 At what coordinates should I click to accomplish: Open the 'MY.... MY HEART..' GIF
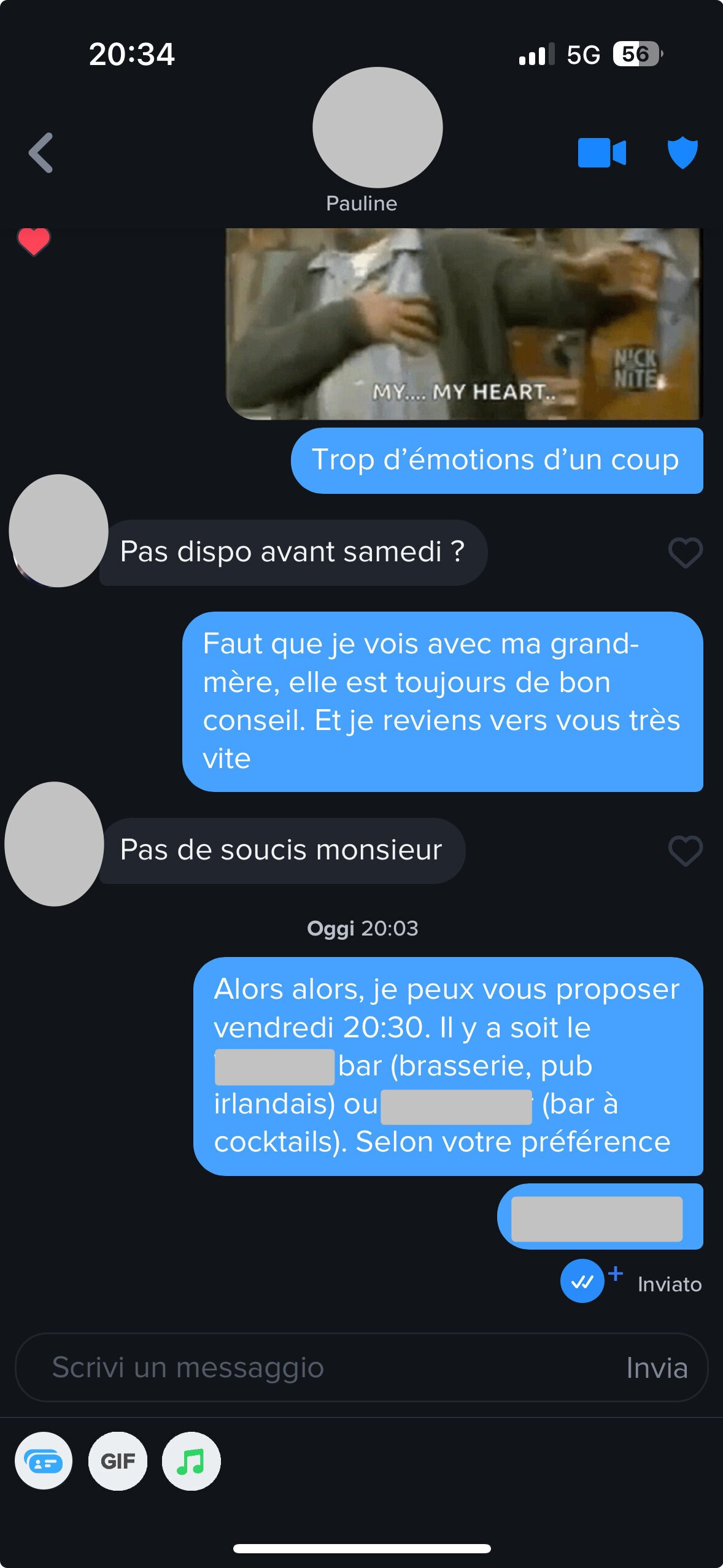point(464,324)
